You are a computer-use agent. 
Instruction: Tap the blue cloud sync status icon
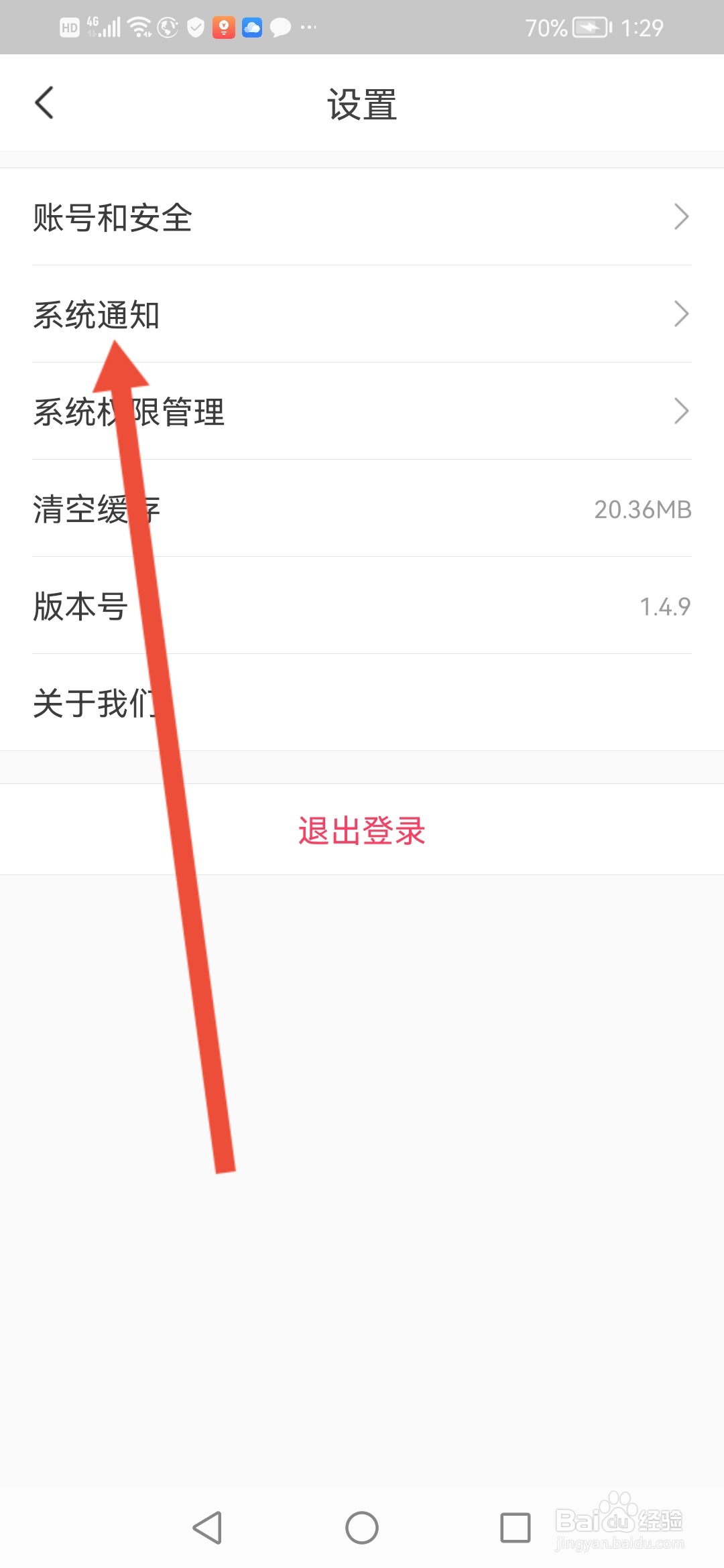pos(252,27)
